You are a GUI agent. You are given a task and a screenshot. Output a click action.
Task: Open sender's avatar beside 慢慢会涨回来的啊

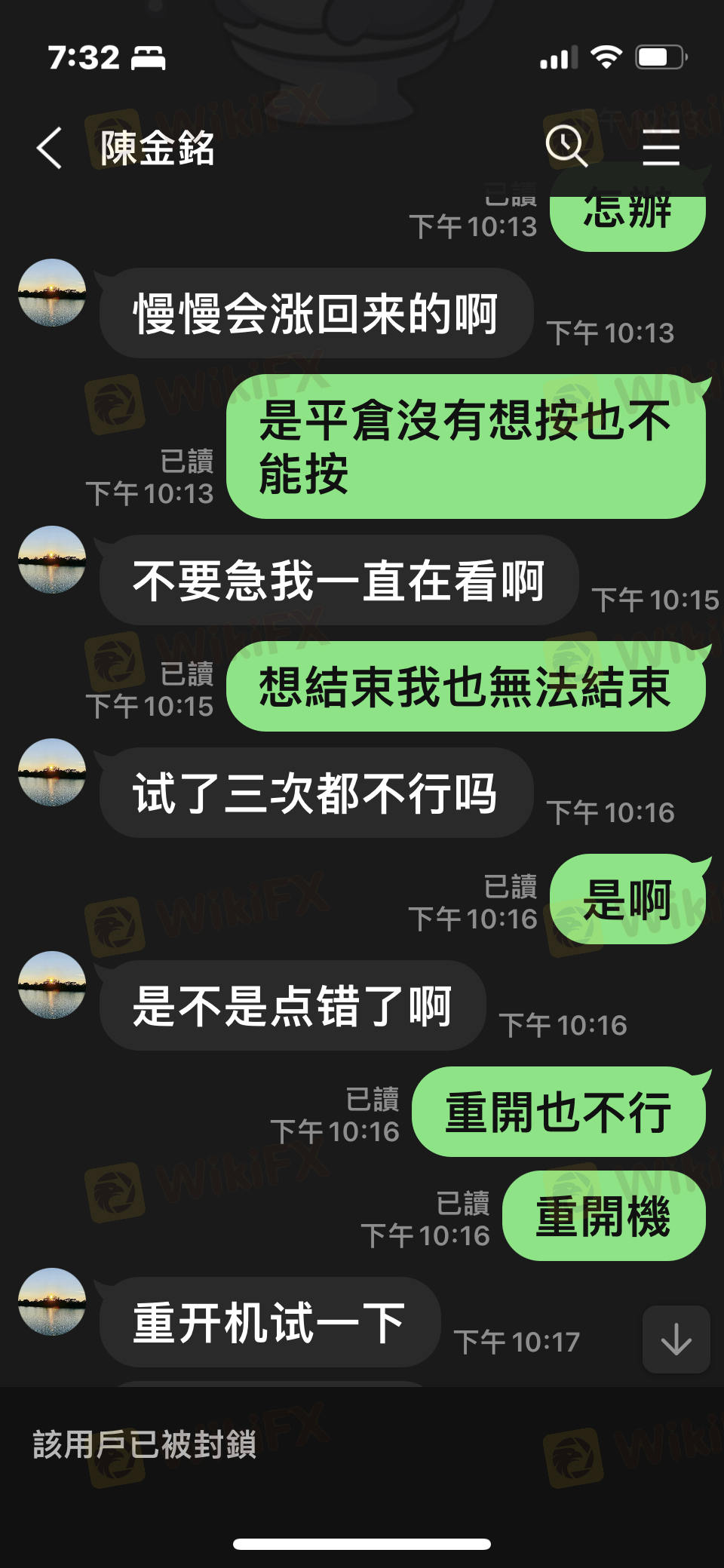point(52,293)
